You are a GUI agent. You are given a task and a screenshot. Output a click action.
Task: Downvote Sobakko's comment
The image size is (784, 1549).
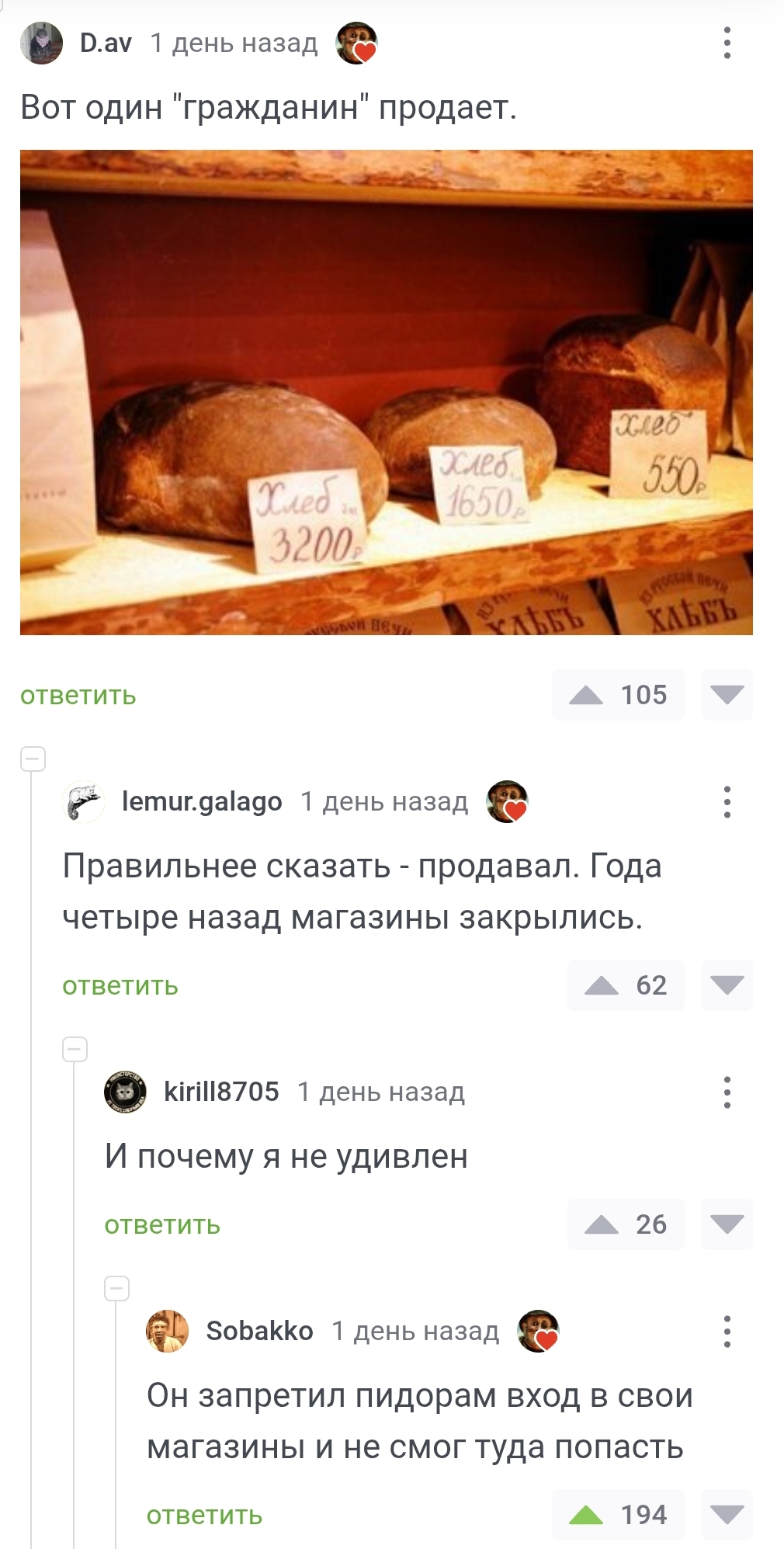tap(727, 1515)
